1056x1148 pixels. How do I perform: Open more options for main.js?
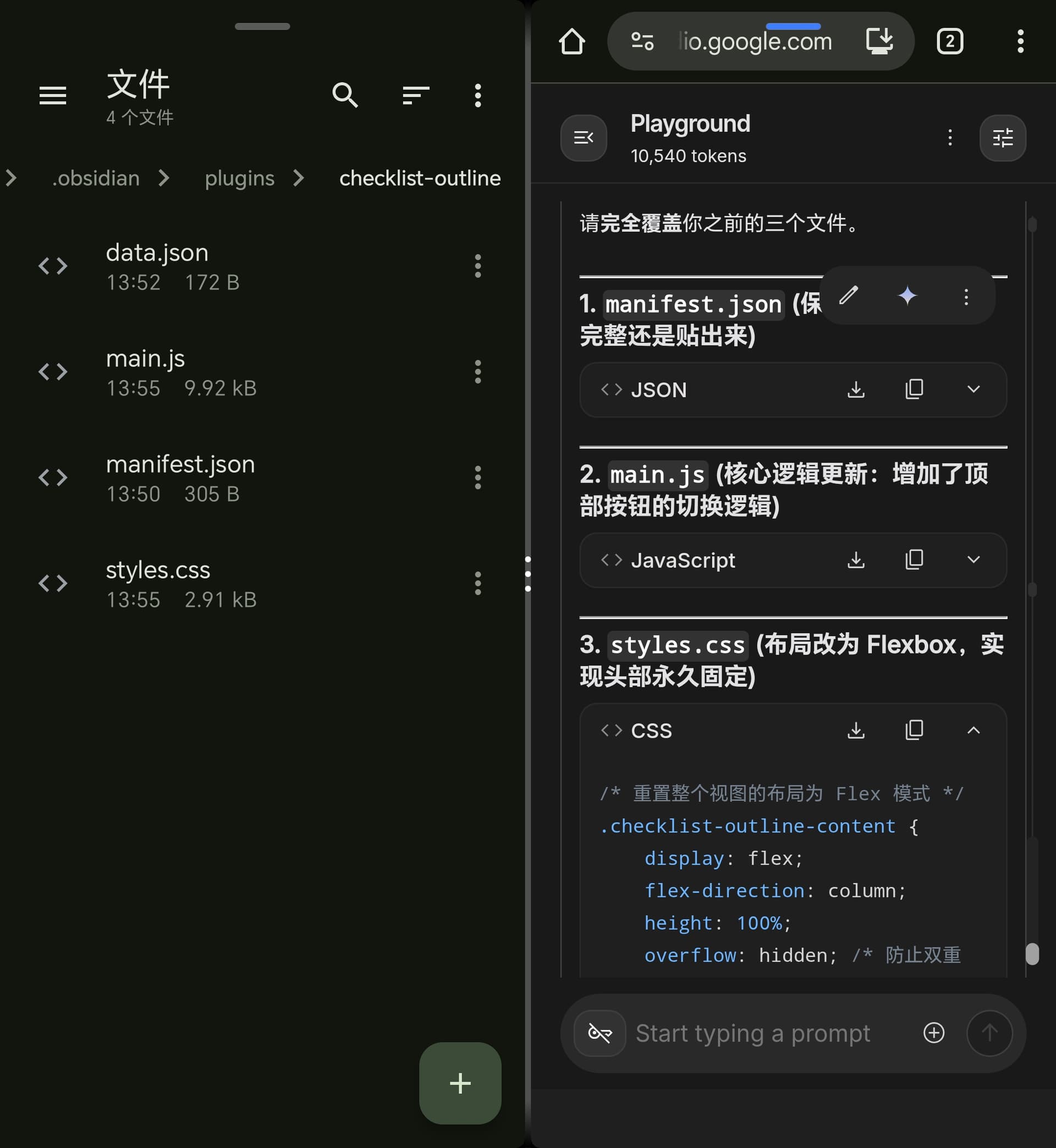pyautogui.click(x=478, y=372)
